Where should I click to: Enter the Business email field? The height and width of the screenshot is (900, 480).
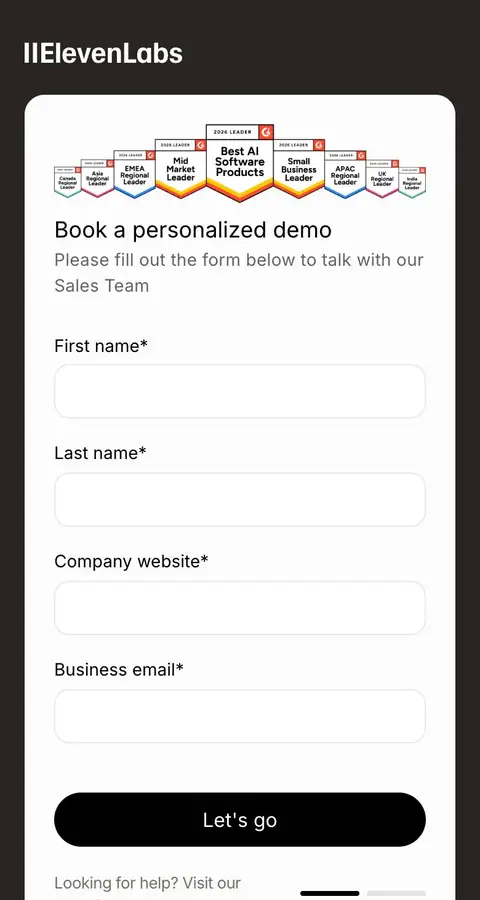[240, 716]
